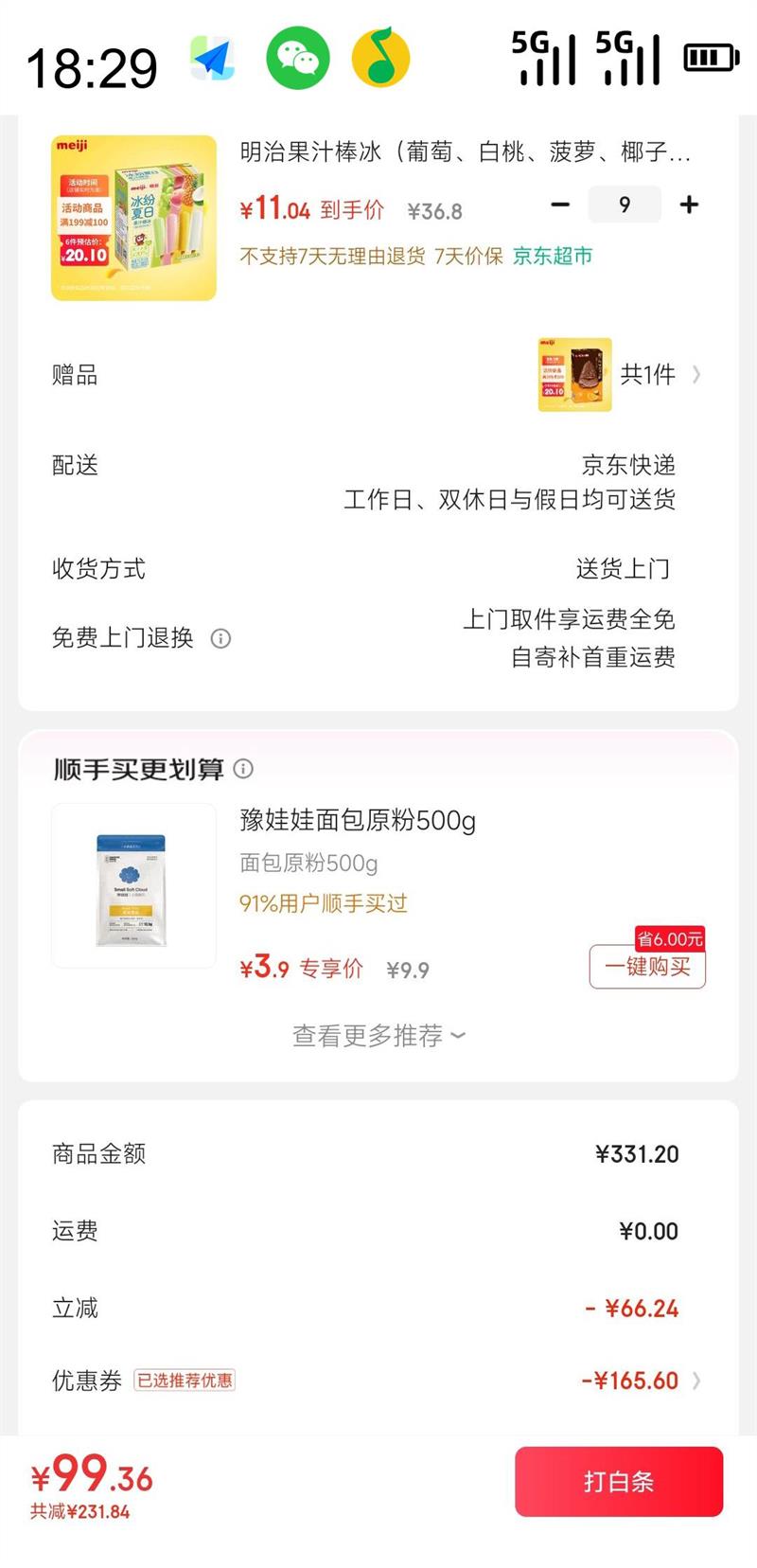Tap the info icon next to 顺手买更划算
Image resolution: width=757 pixels, height=1568 pixels.
pyautogui.click(x=243, y=770)
